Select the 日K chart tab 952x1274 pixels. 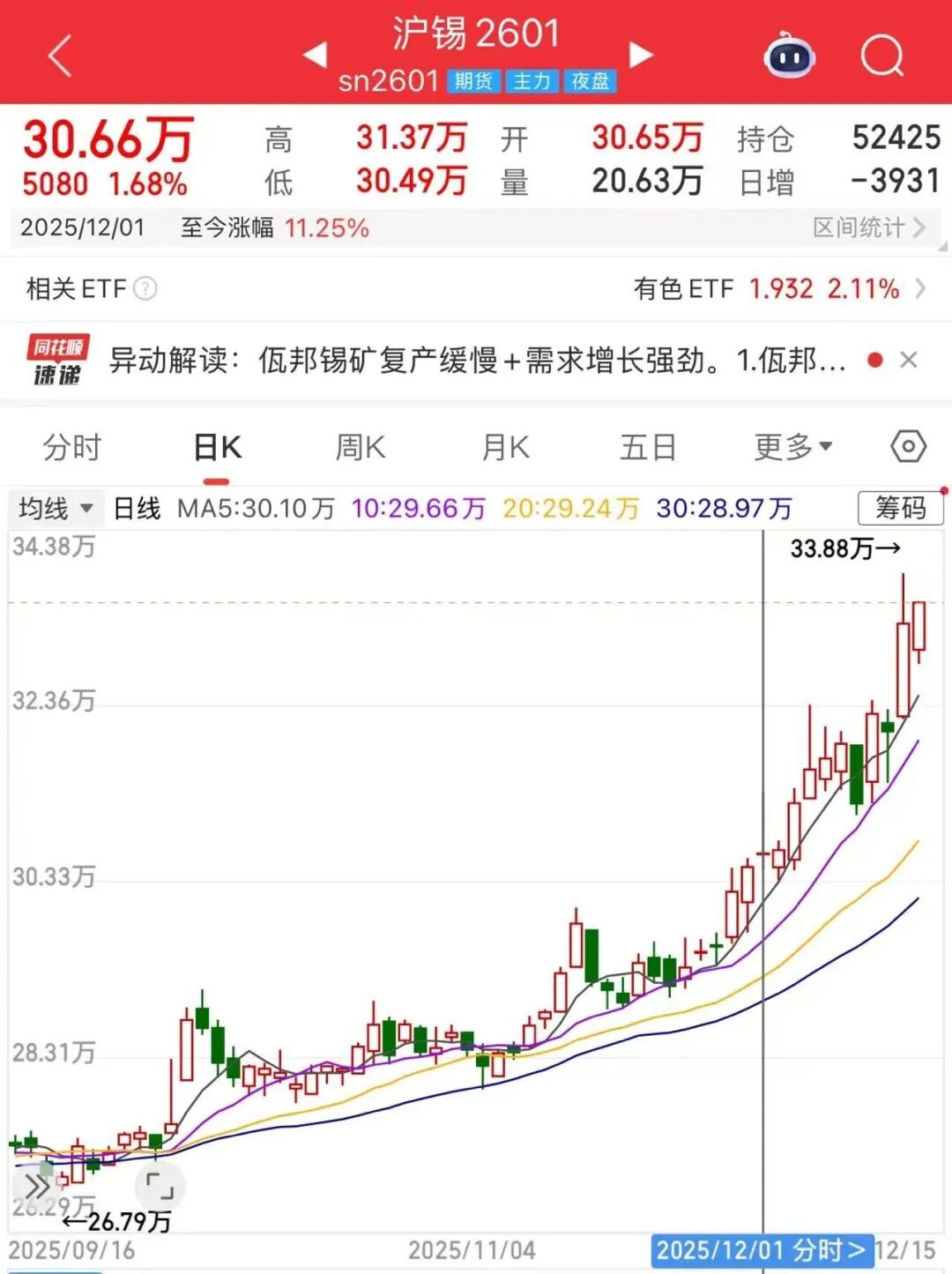[x=217, y=447]
